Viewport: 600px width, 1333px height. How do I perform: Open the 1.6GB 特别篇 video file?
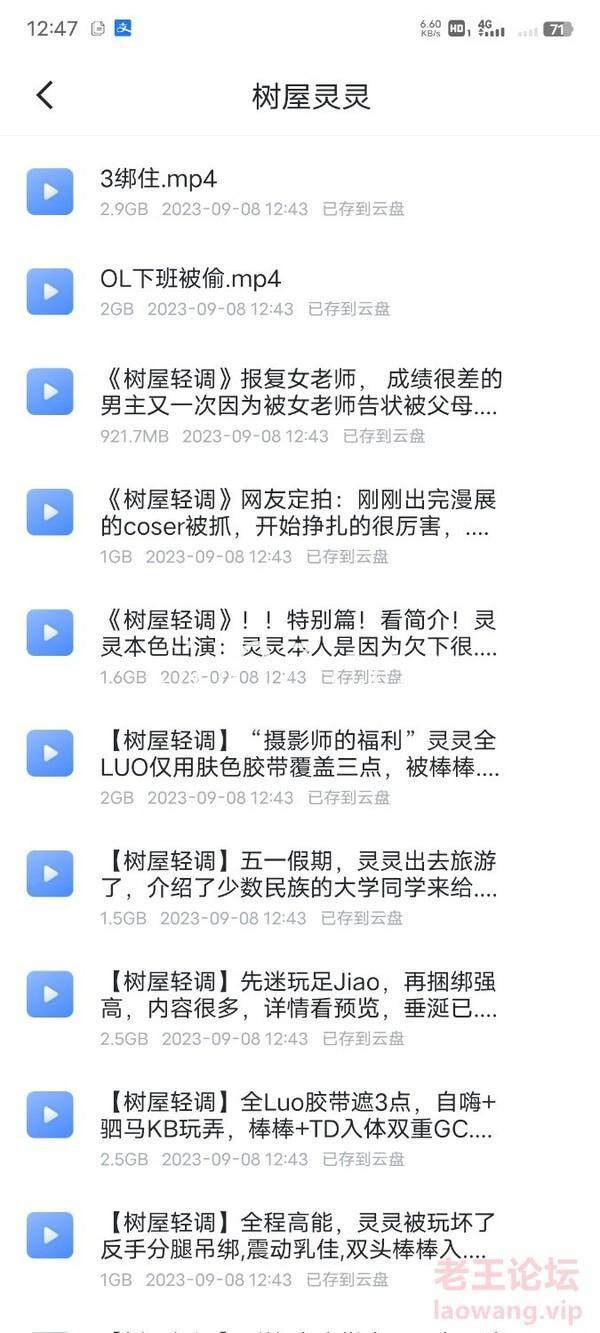300,643
